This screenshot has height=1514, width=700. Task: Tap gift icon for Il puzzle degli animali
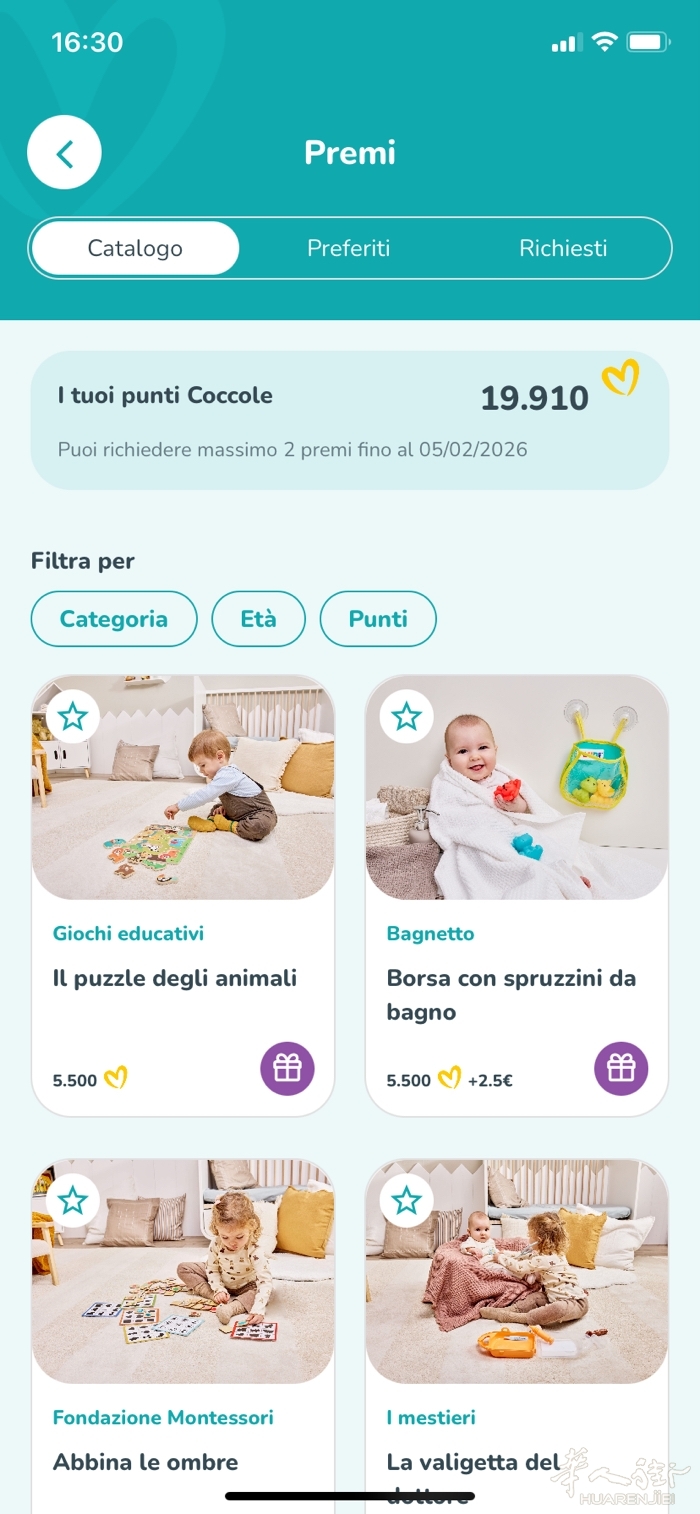[287, 1068]
